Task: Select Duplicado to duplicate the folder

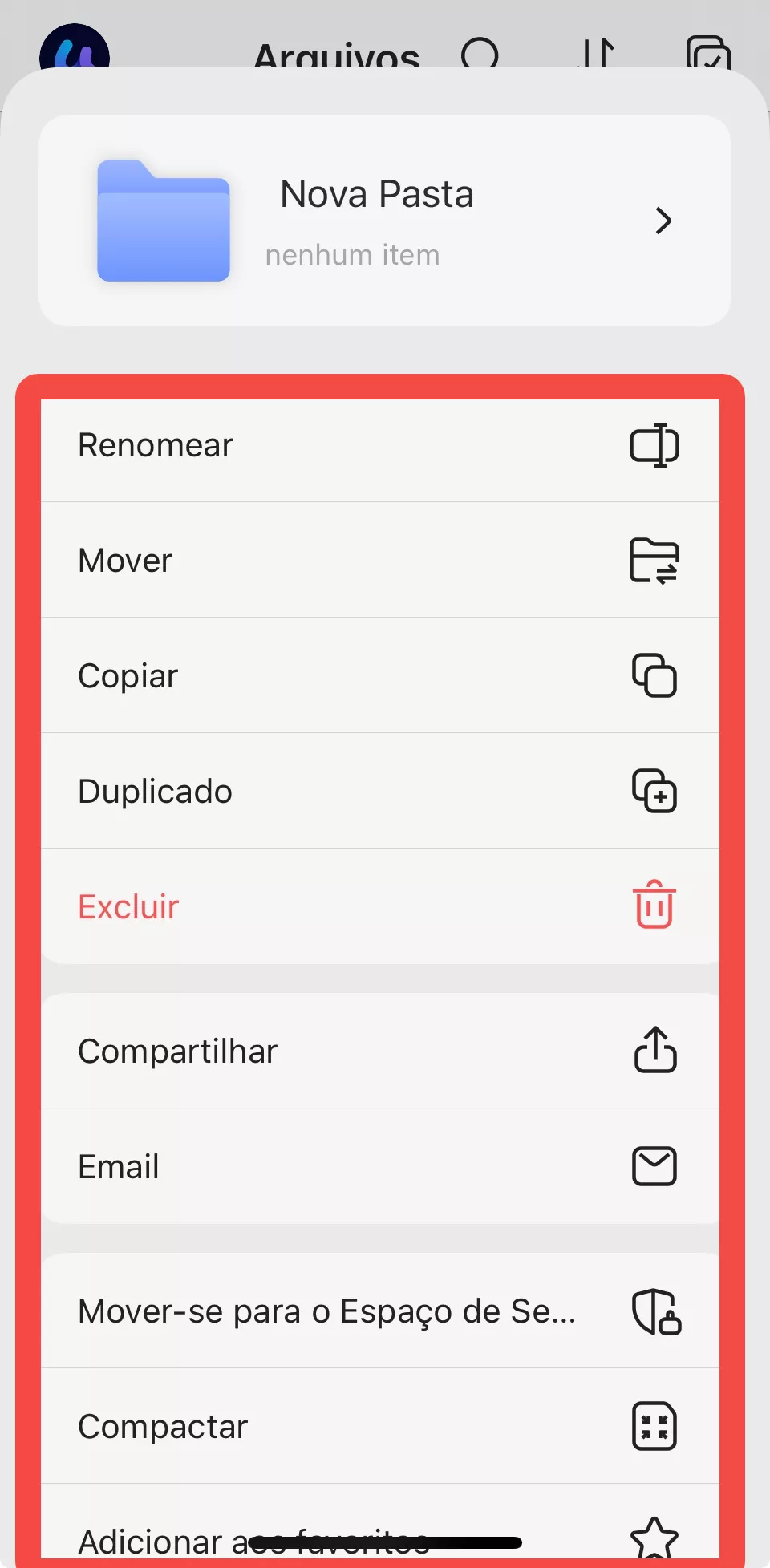Action: (379, 792)
